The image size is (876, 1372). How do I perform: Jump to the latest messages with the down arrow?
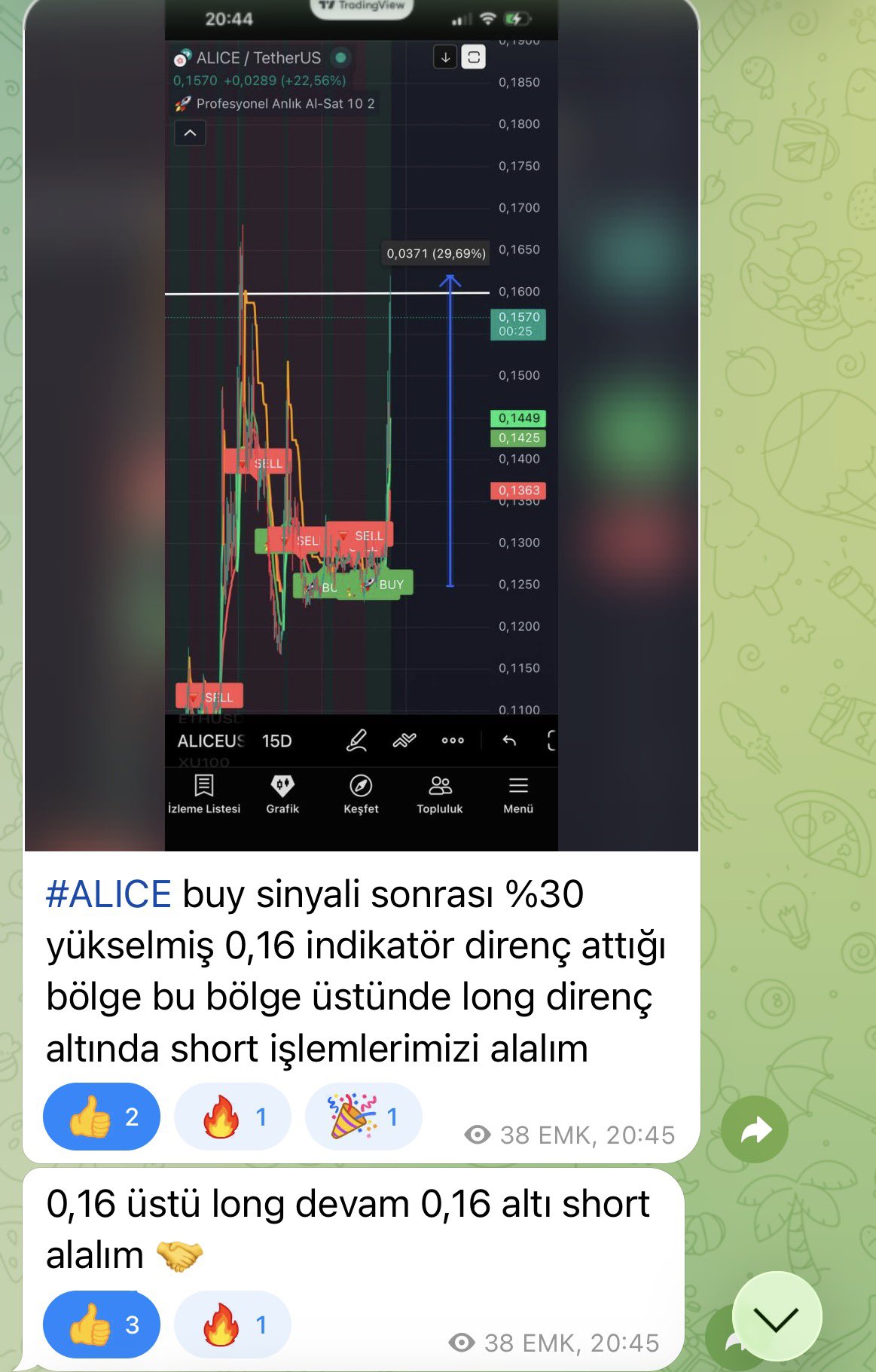777,1317
